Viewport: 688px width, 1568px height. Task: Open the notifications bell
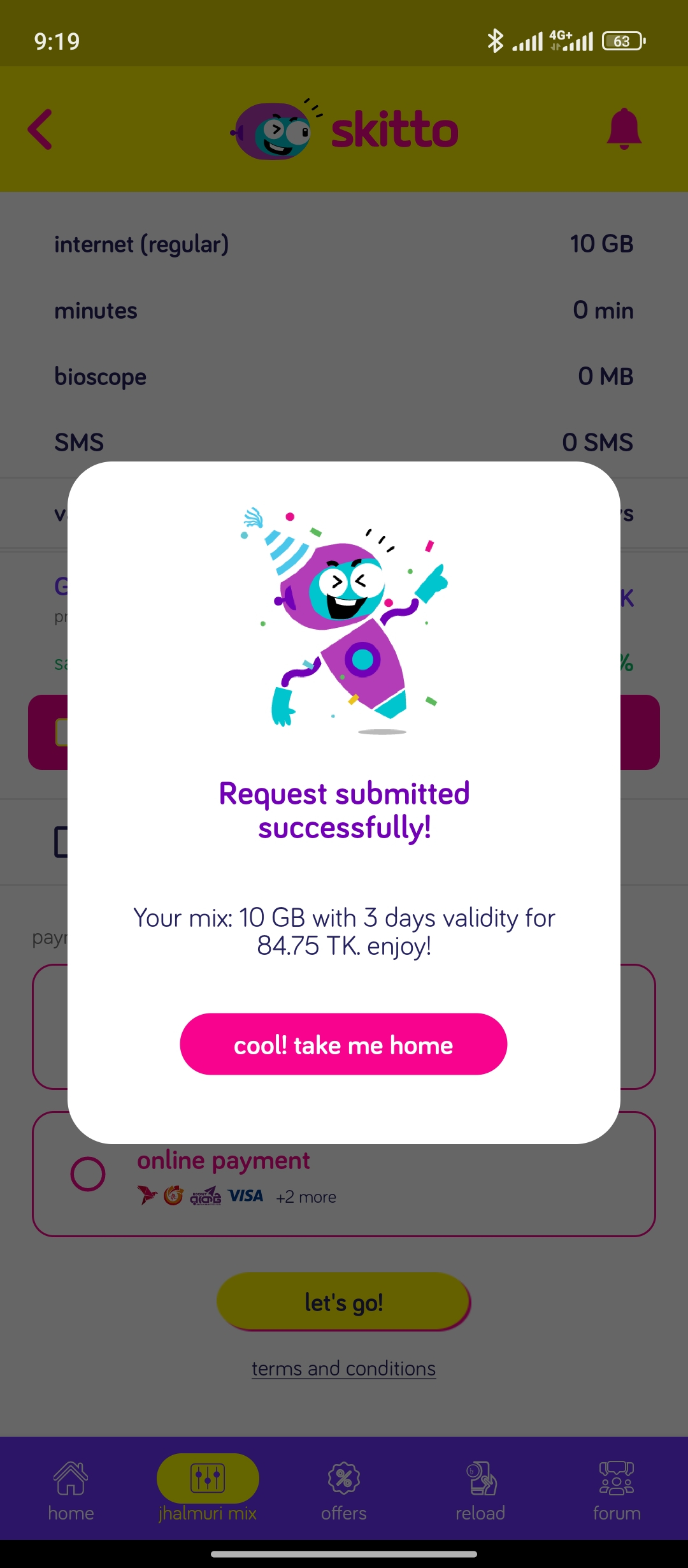tap(624, 129)
